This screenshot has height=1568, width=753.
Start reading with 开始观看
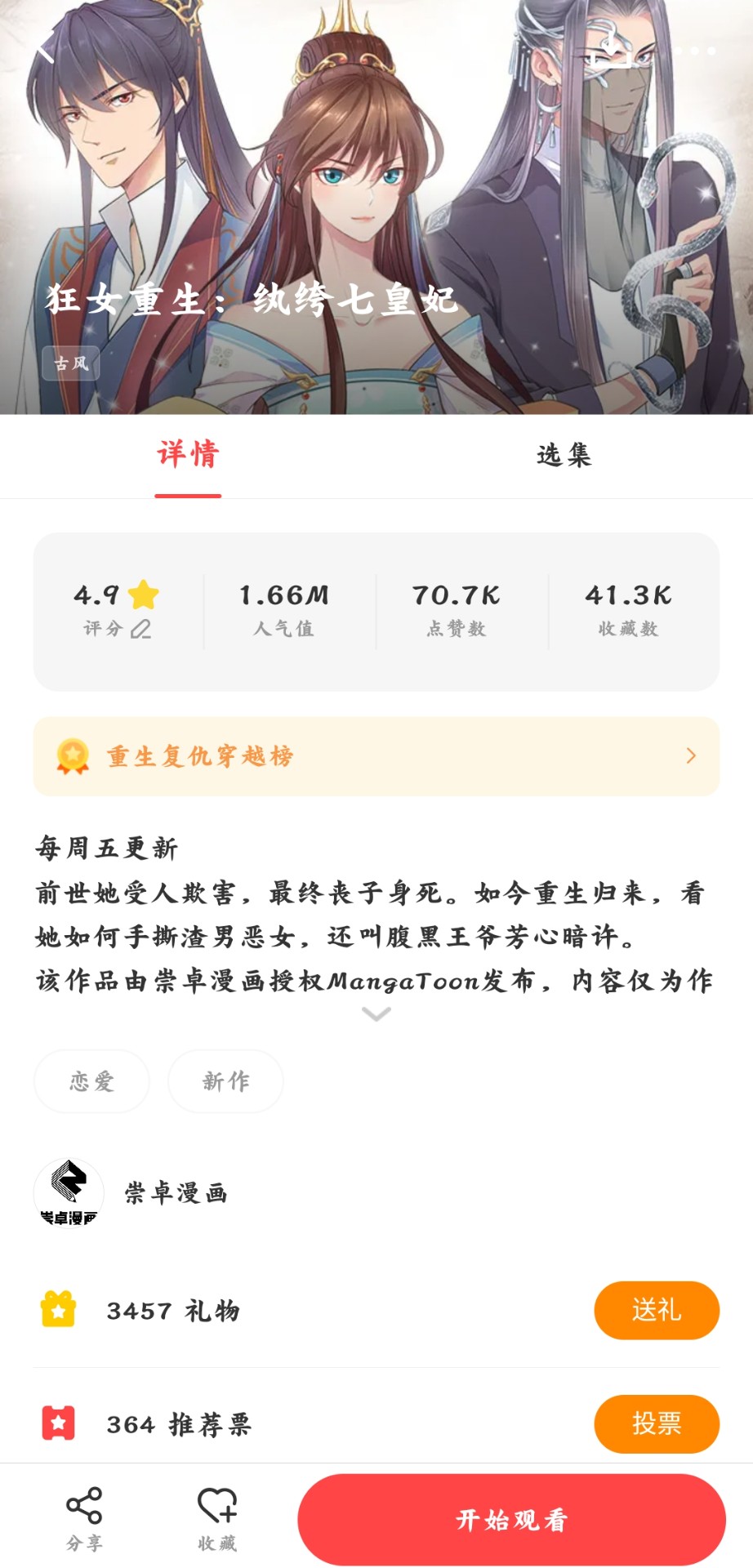click(511, 1519)
